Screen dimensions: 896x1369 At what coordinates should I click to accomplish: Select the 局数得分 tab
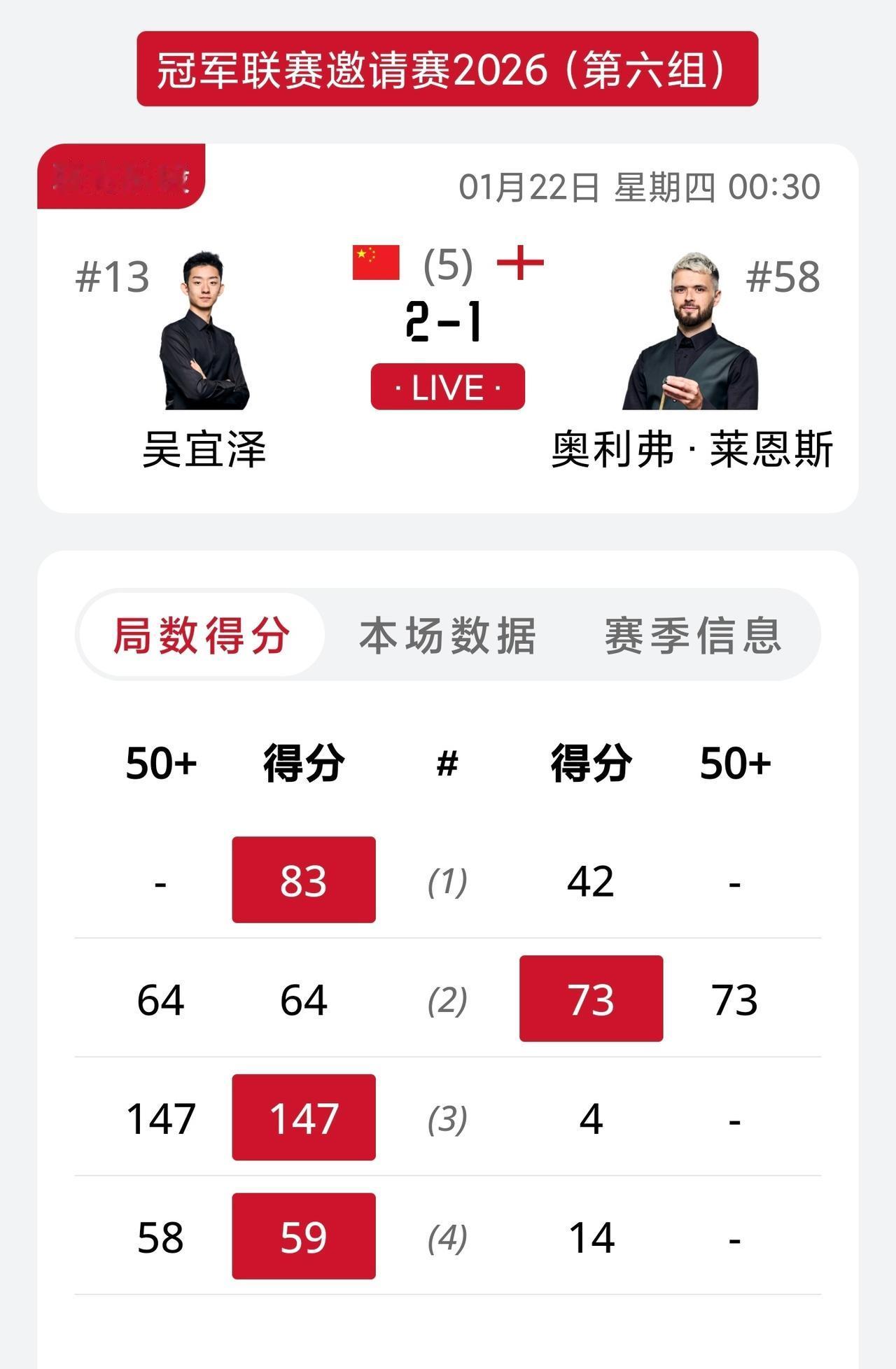pos(202,636)
